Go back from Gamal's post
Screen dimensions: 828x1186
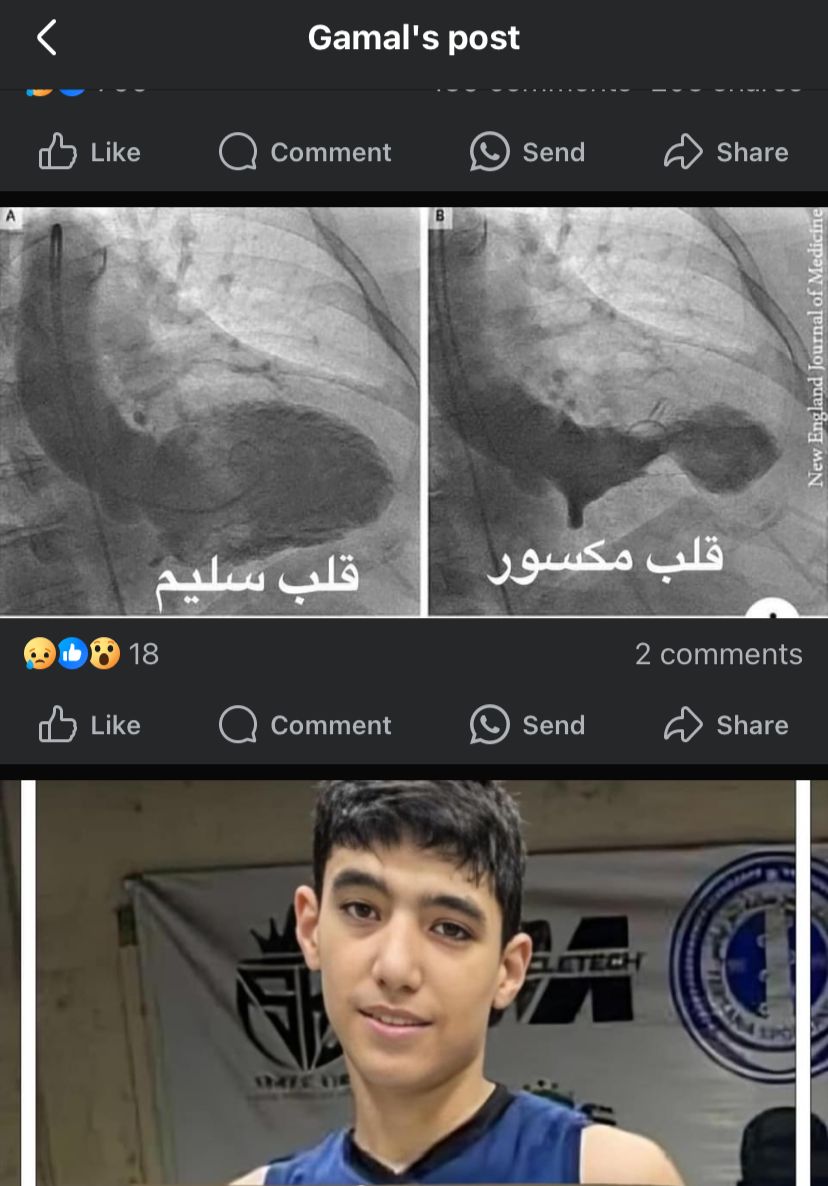click(46, 38)
